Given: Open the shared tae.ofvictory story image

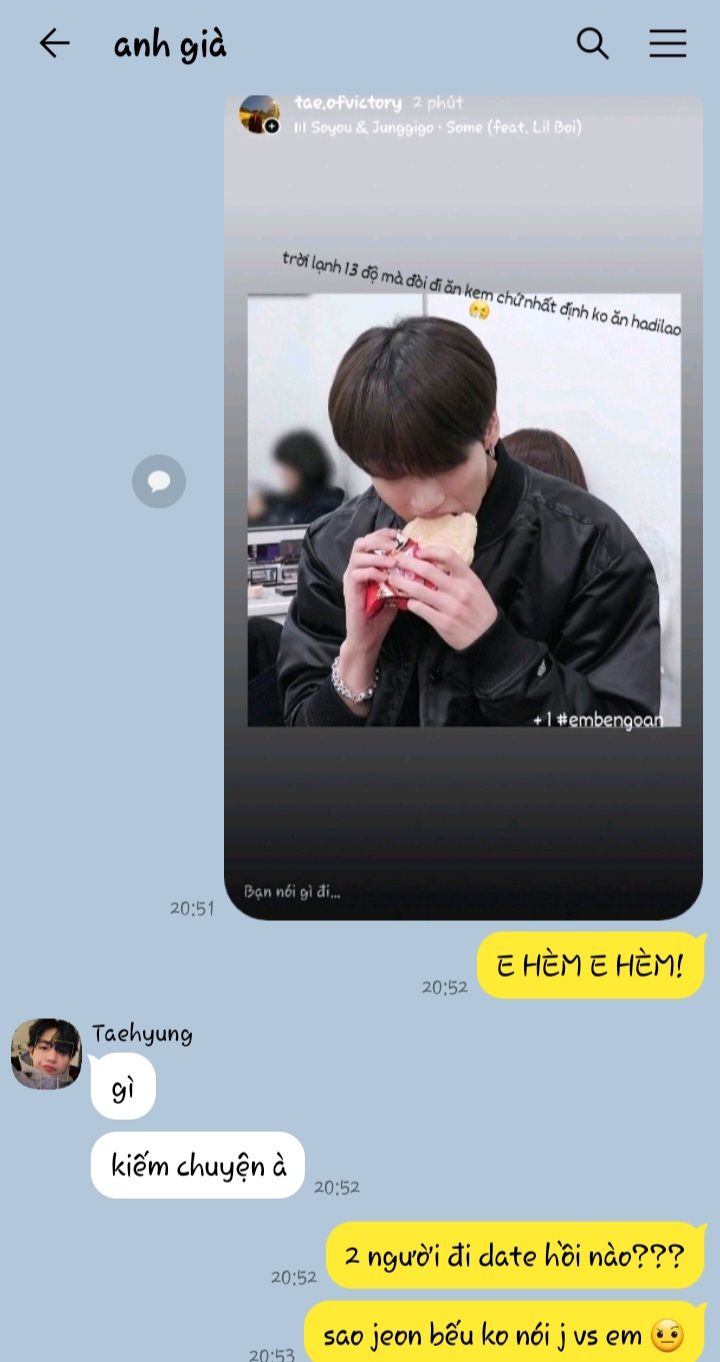Looking at the screenshot, I should (x=463, y=508).
